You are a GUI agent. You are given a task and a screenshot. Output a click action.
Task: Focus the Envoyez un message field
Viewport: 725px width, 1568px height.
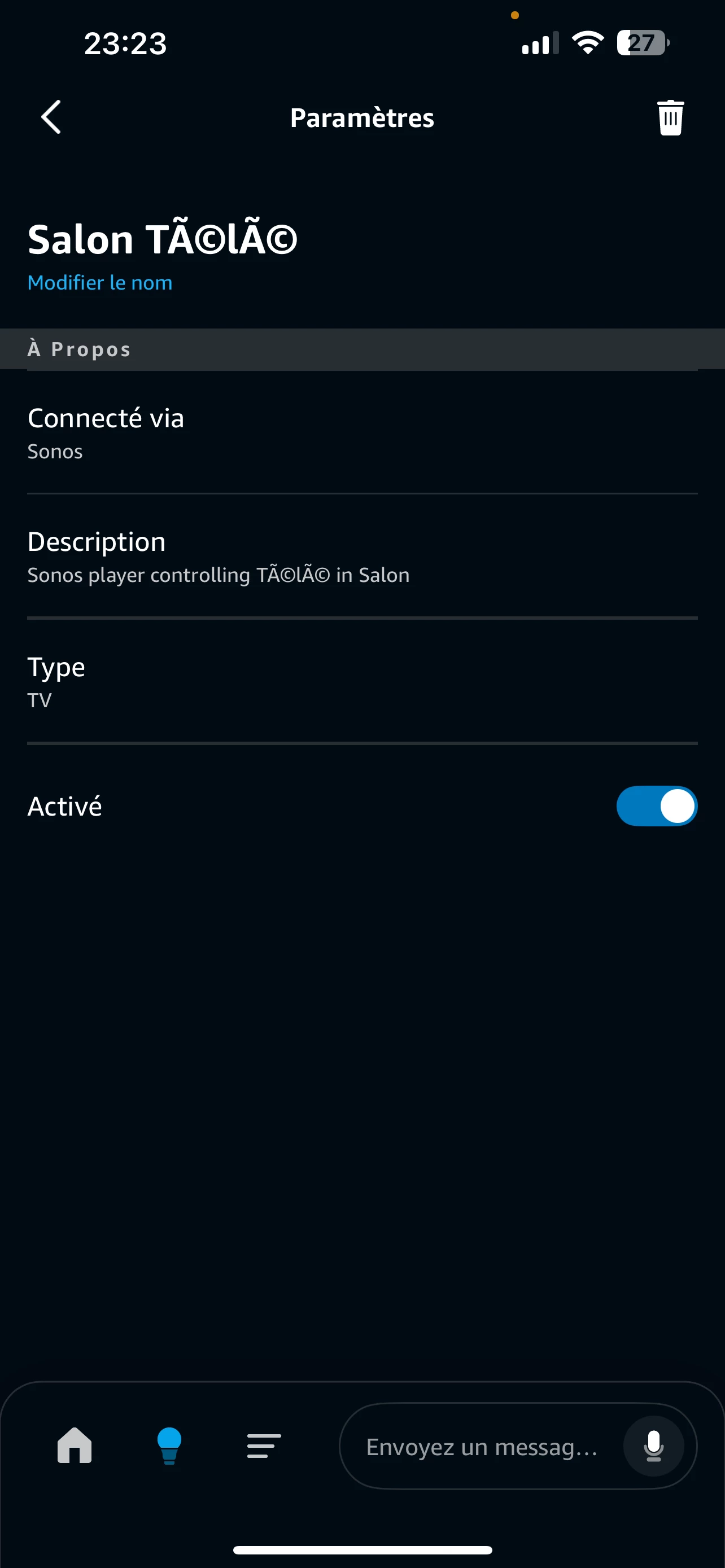(x=481, y=1447)
